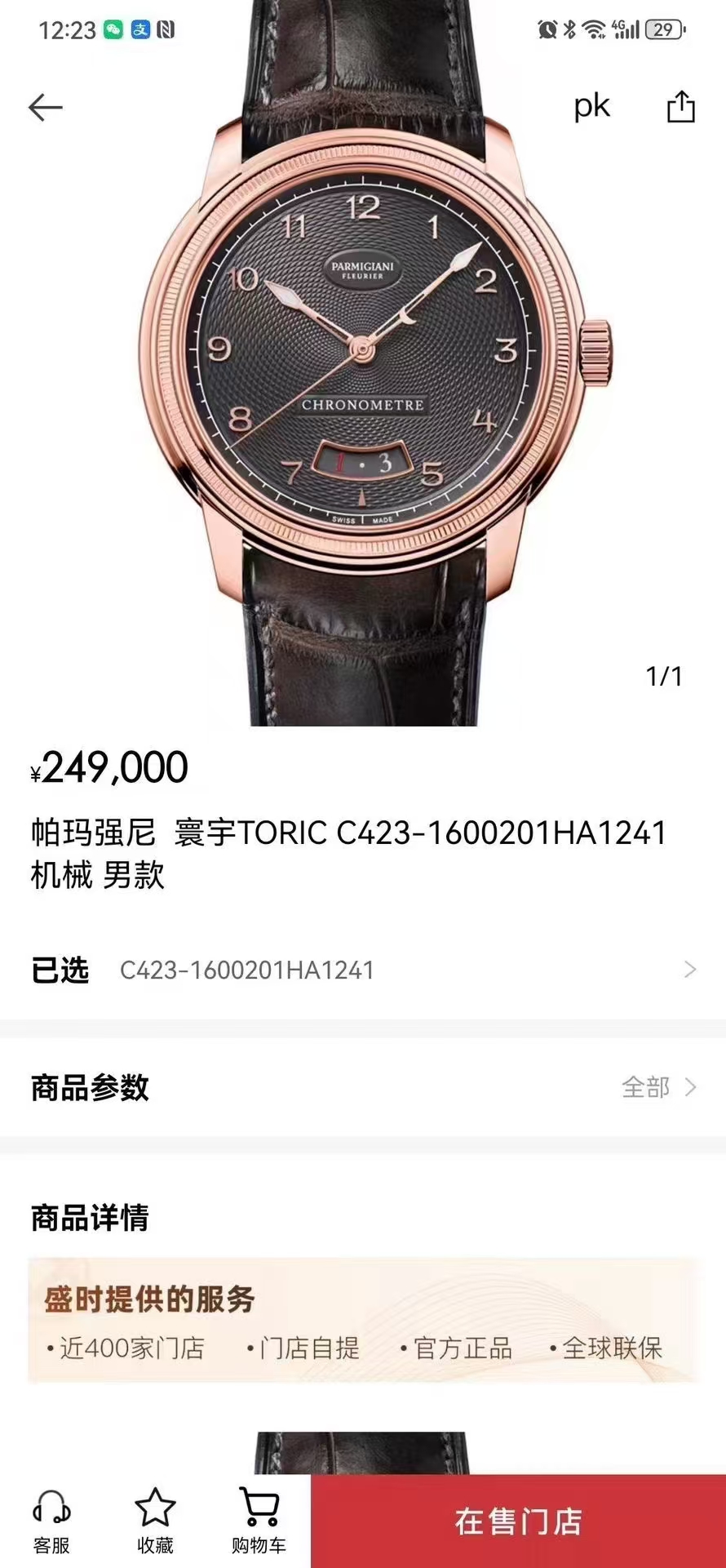Image resolution: width=726 pixels, height=1568 pixels.
Task: Open the shopping cart (购物车)
Action: pos(259,1521)
